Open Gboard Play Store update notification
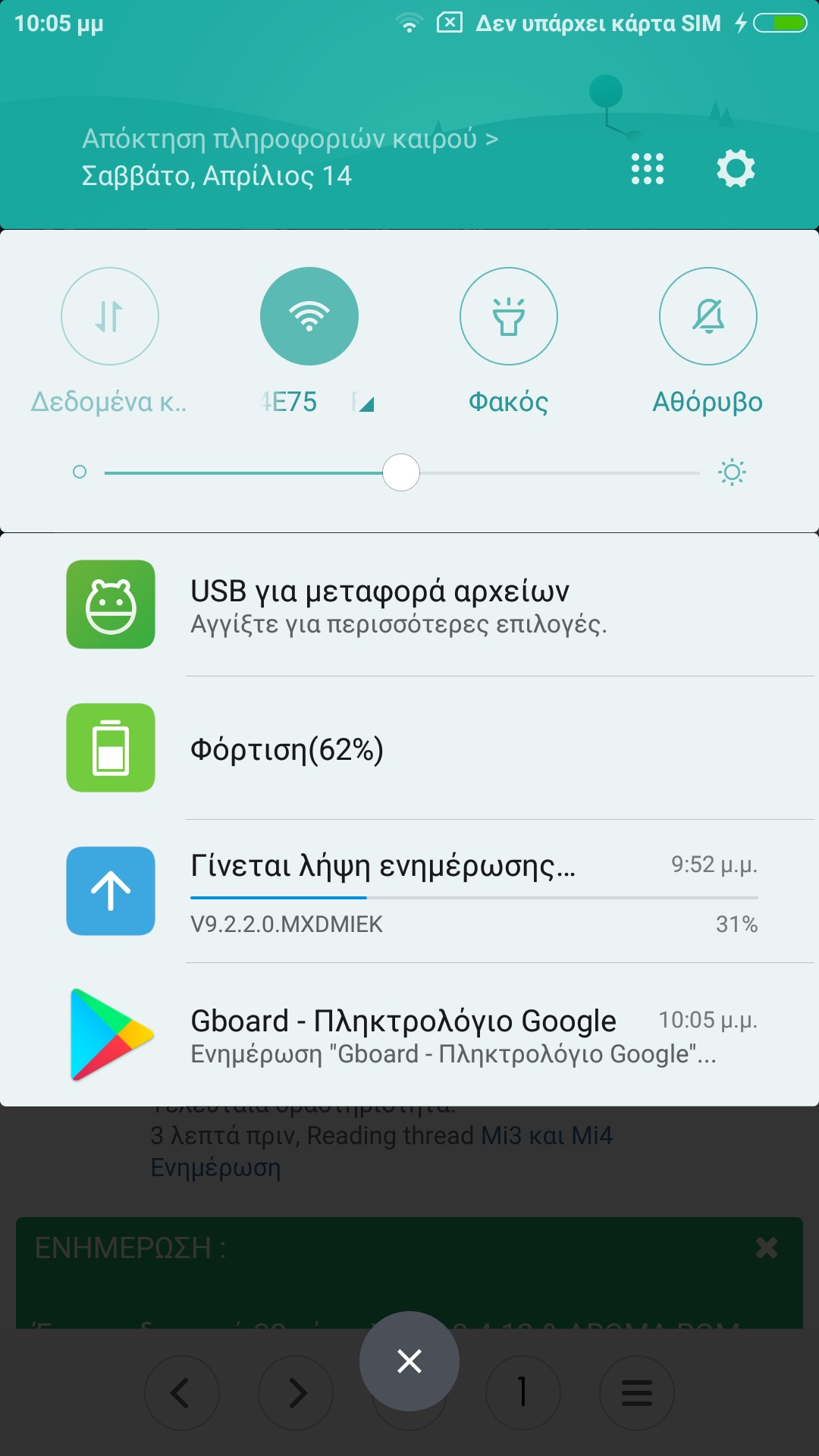This screenshot has width=819, height=1456. [x=409, y=1035]
